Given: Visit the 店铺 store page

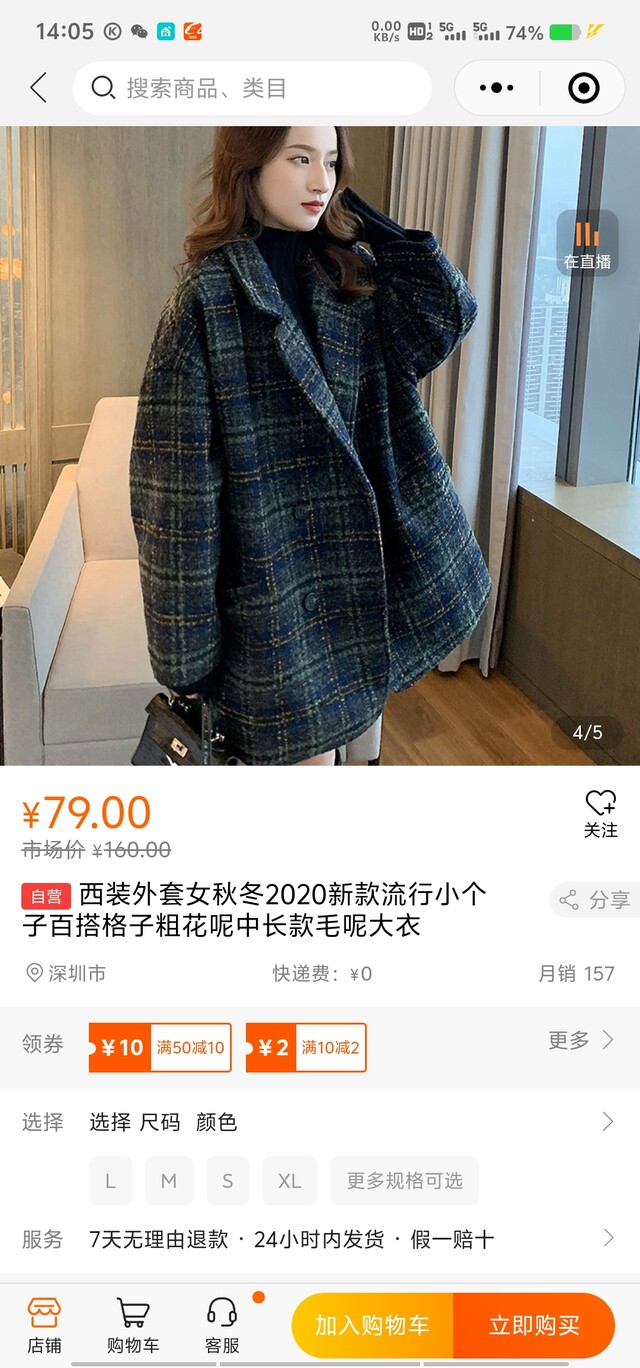Looking at the screenshot, I should (44, 1325).
